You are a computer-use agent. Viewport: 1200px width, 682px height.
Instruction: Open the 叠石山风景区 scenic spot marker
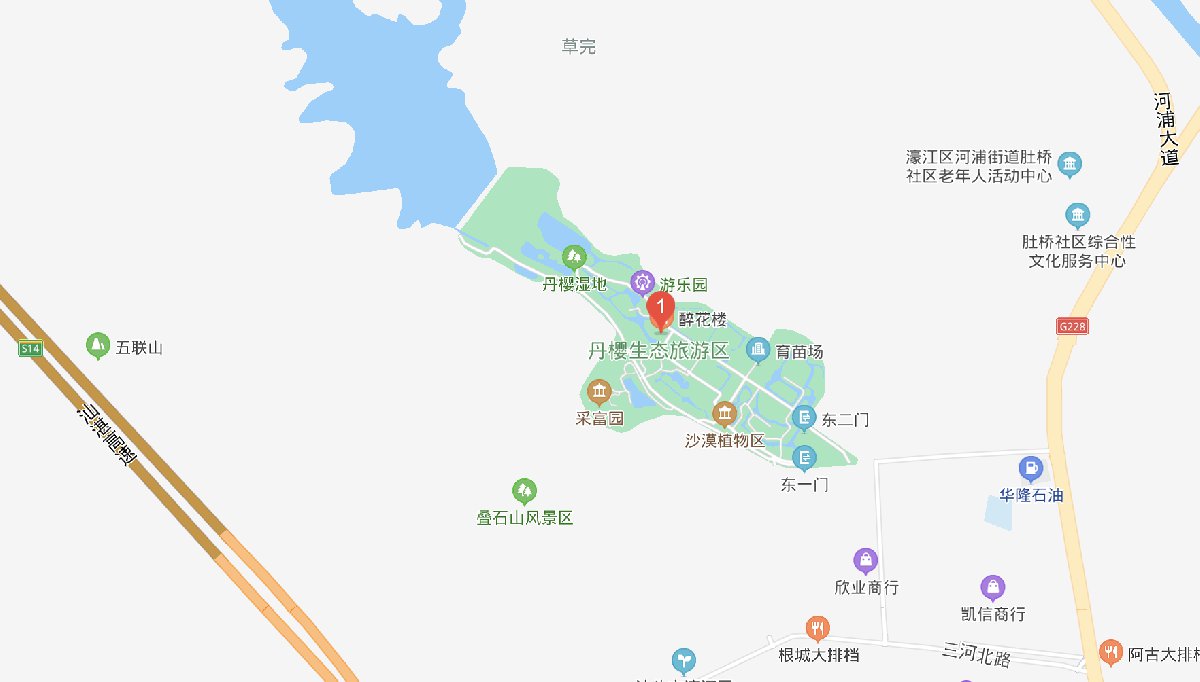pos(524,491)
